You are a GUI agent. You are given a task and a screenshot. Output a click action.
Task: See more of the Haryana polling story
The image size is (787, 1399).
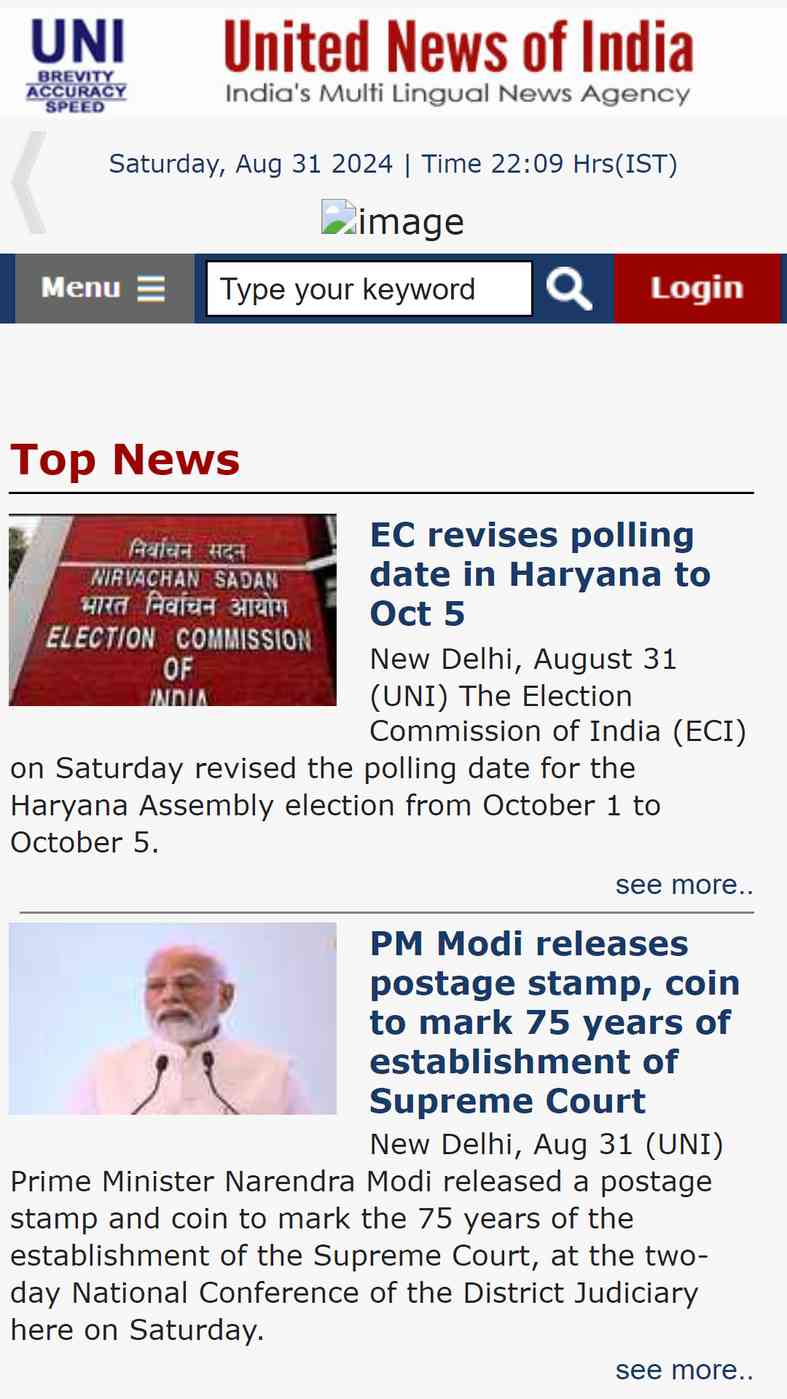pos(684,885)
